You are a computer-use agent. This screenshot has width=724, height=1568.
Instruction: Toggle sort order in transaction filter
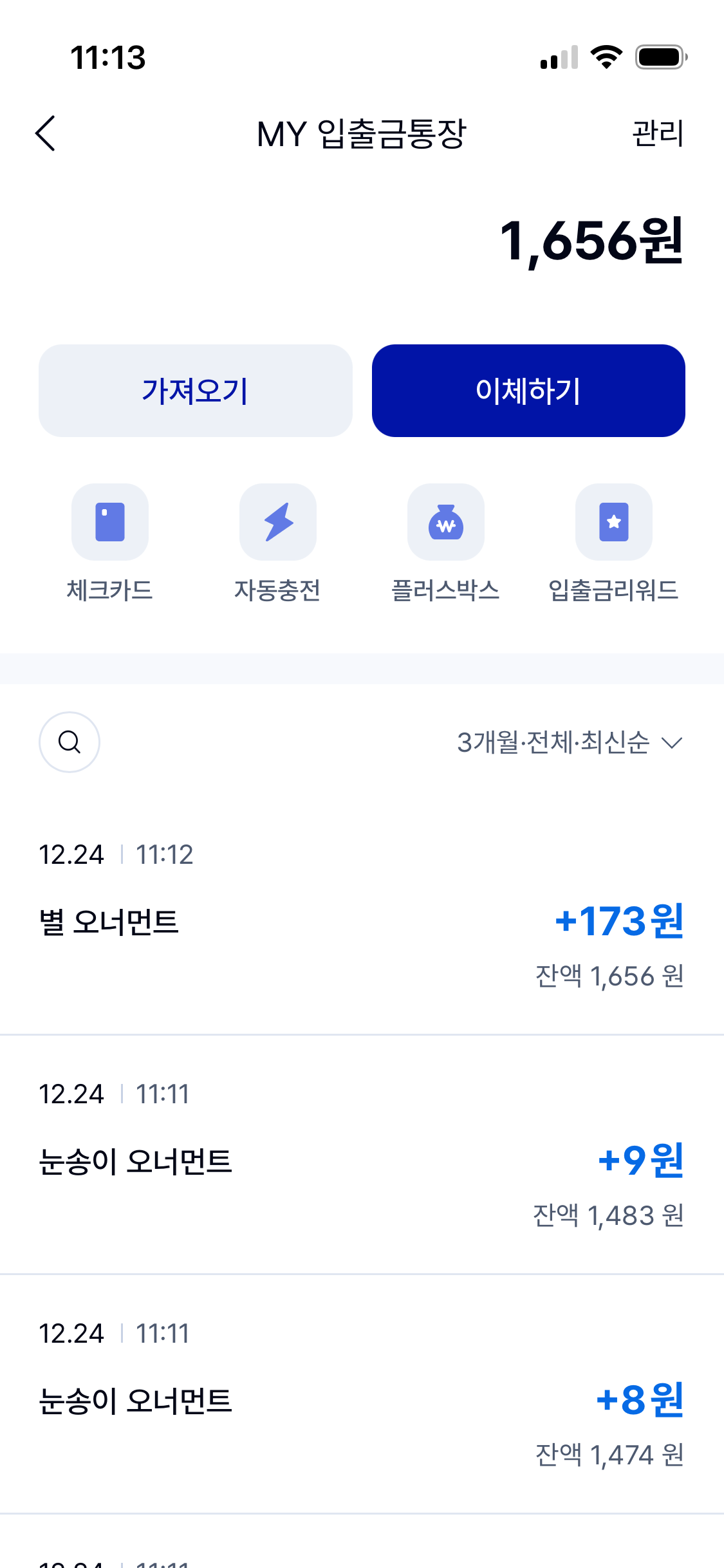click(x=566, y=742)
